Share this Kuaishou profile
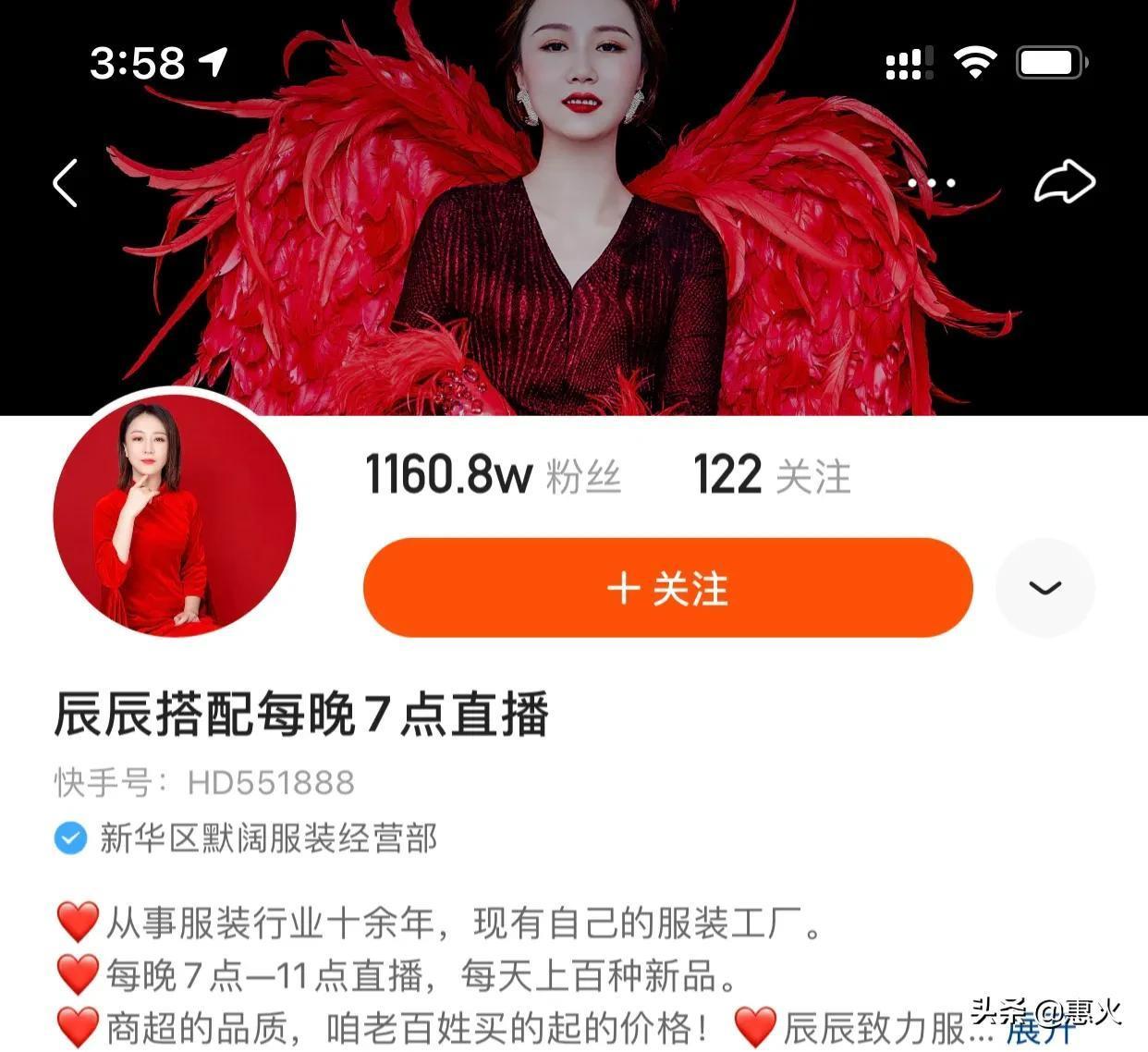 pyautogui.click(x=1064, y=182)
